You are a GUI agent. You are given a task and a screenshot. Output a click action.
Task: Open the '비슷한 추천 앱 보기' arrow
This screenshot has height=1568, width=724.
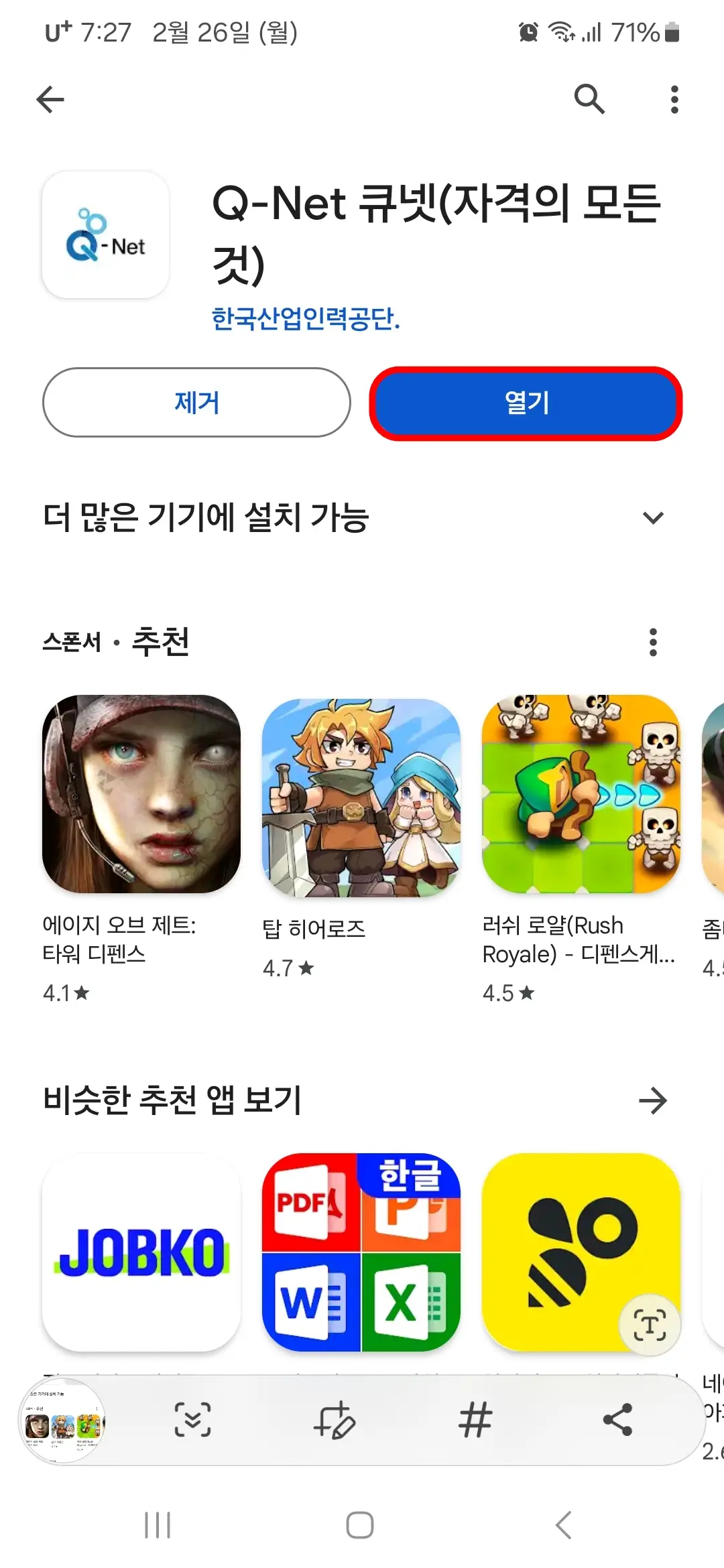tap(653, 1099)
